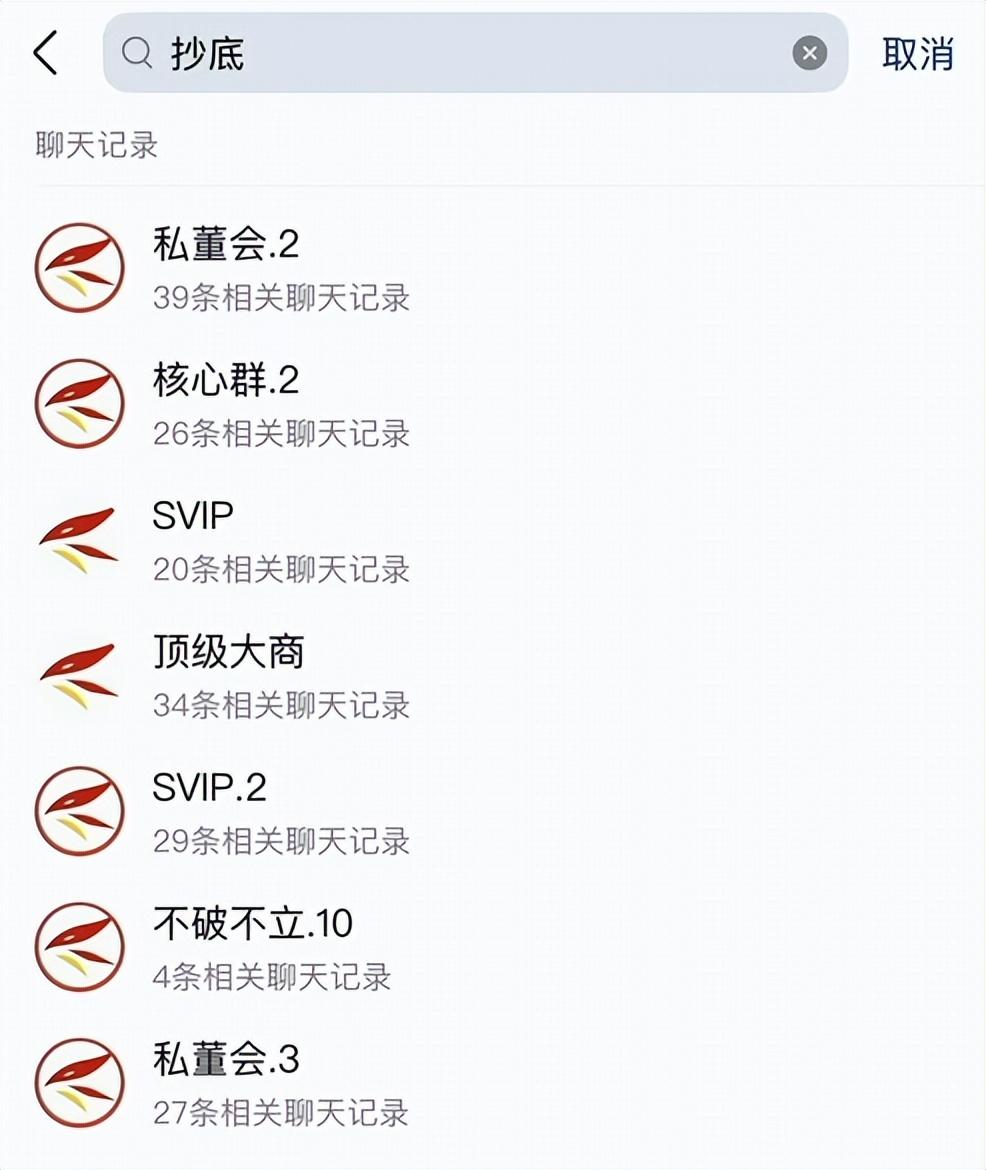Clear the search text
The height and width of the screenshot is (1170, 986).
click(810, 53)
